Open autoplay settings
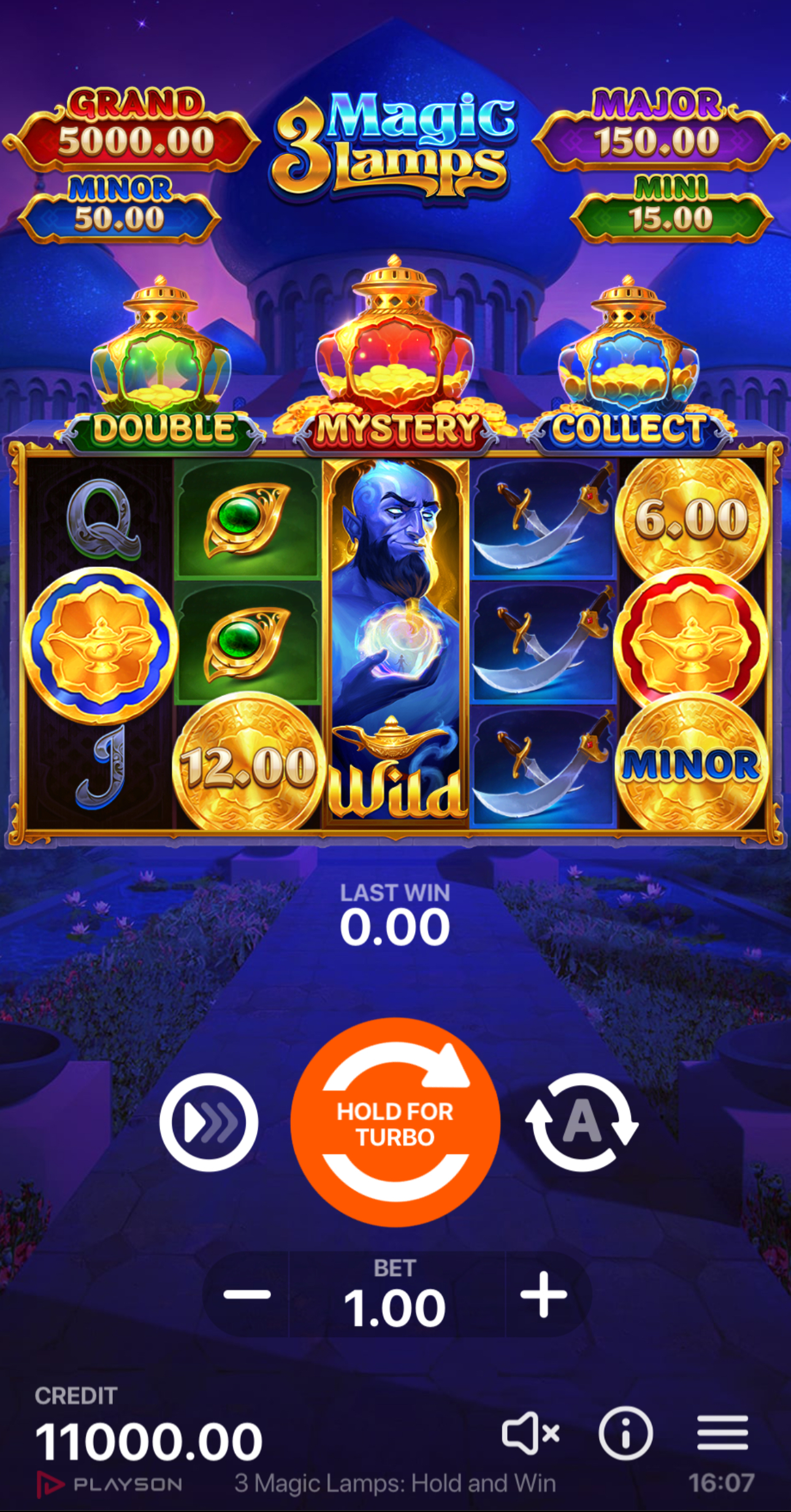 (581, 1122)
